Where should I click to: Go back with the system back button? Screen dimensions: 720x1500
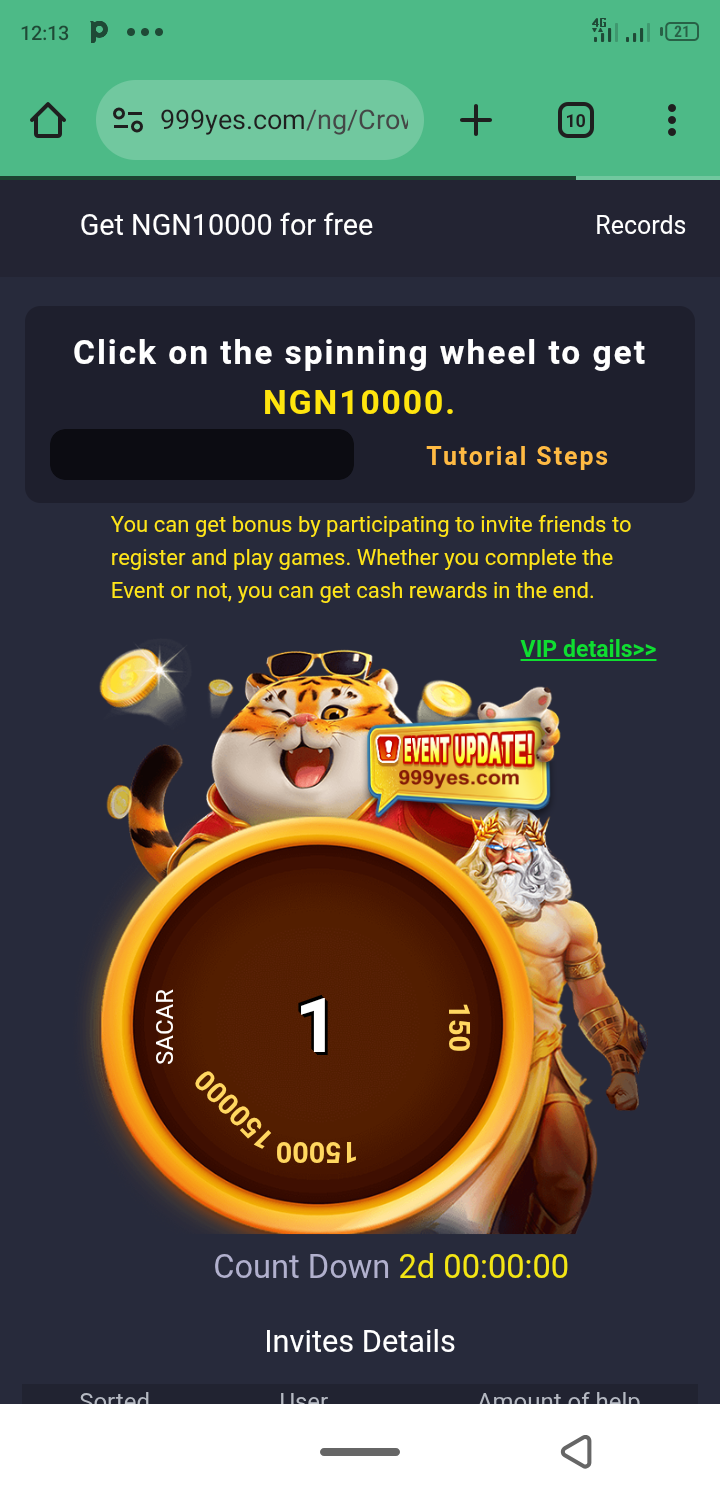(x=576, y=1451)
